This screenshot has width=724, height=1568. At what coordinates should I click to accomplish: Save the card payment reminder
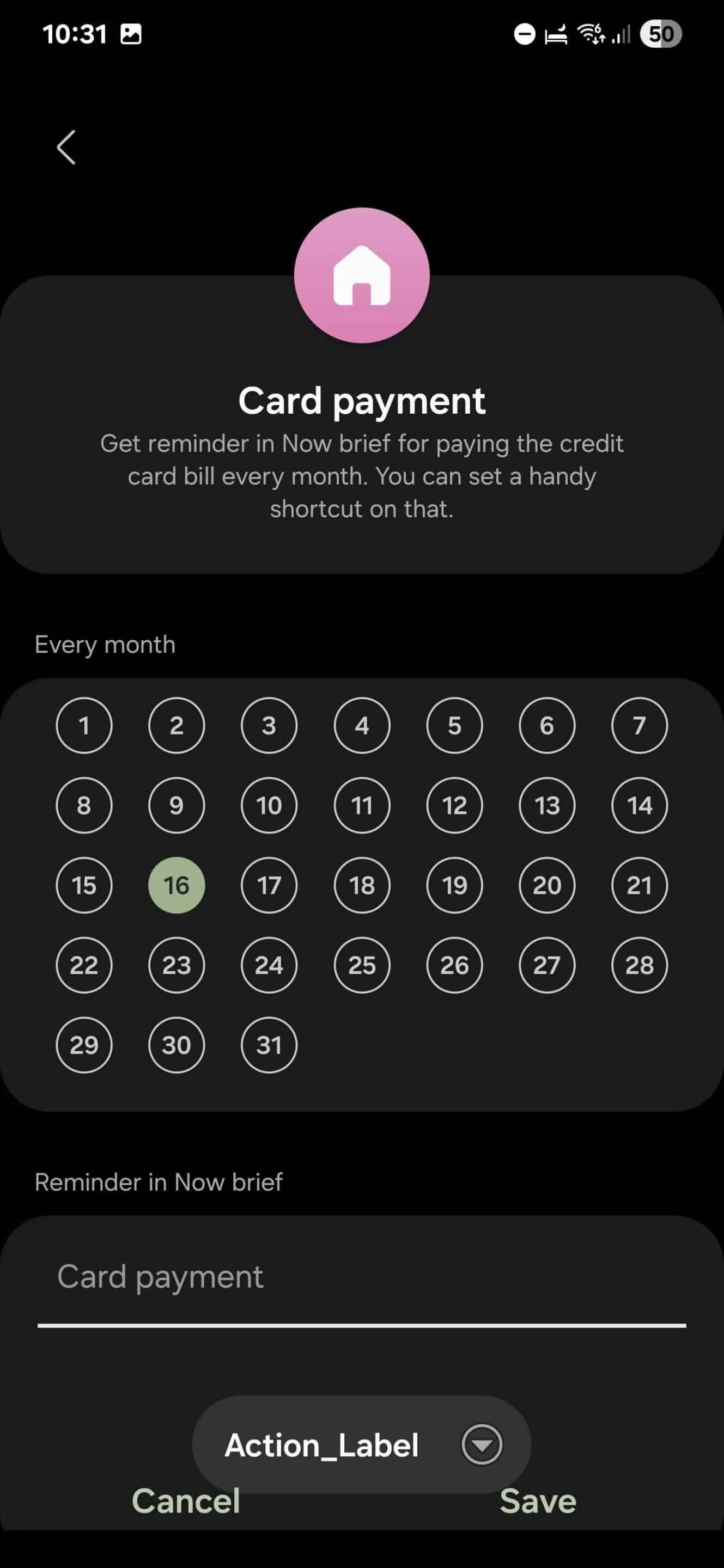pyautogui.click(x=538, y=1502)
